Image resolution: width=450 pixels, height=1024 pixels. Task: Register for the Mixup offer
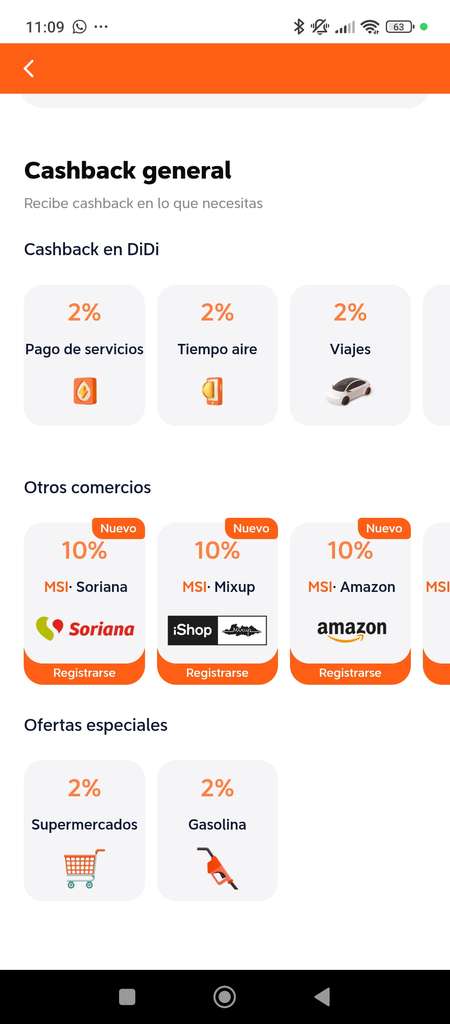click(217, 673)
